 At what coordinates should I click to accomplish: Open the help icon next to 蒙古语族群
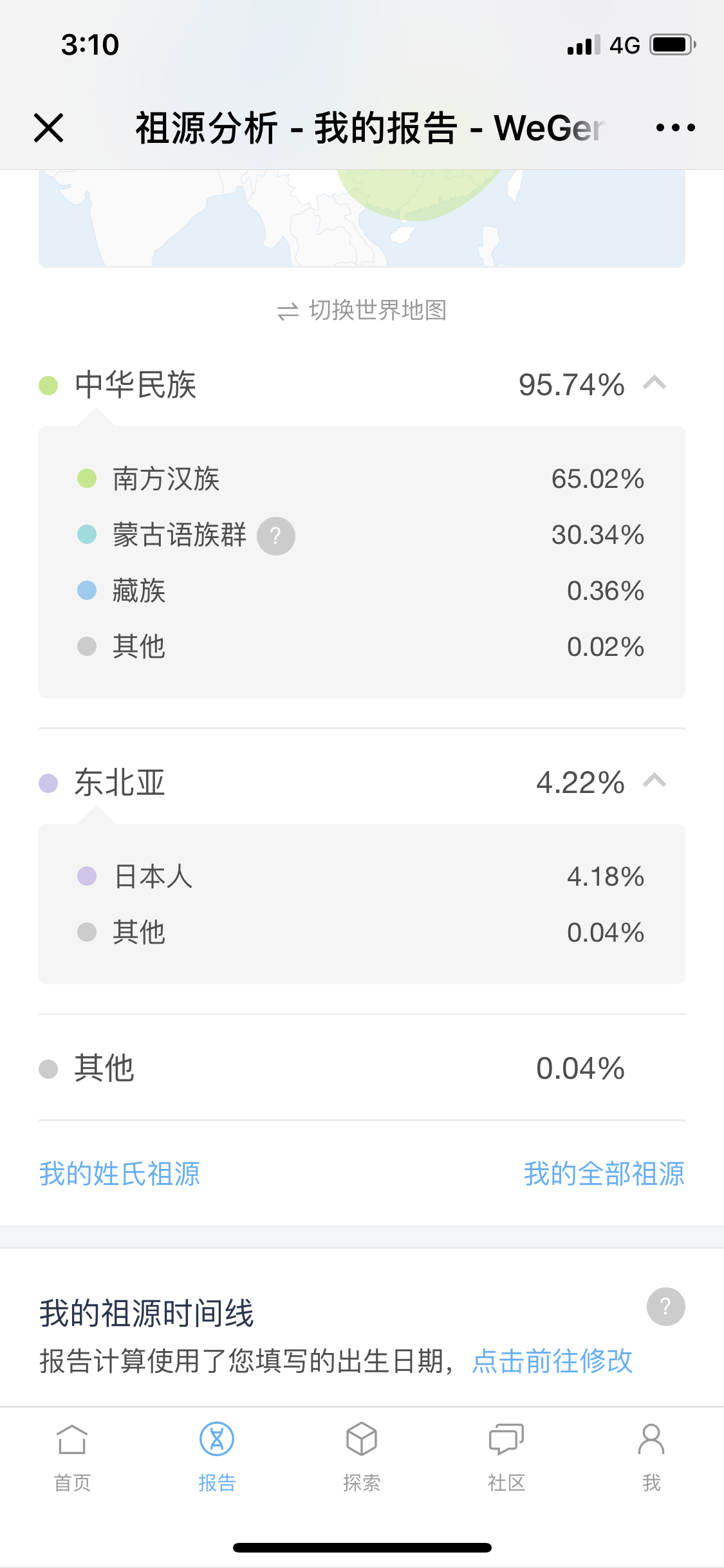pos(276,536)
